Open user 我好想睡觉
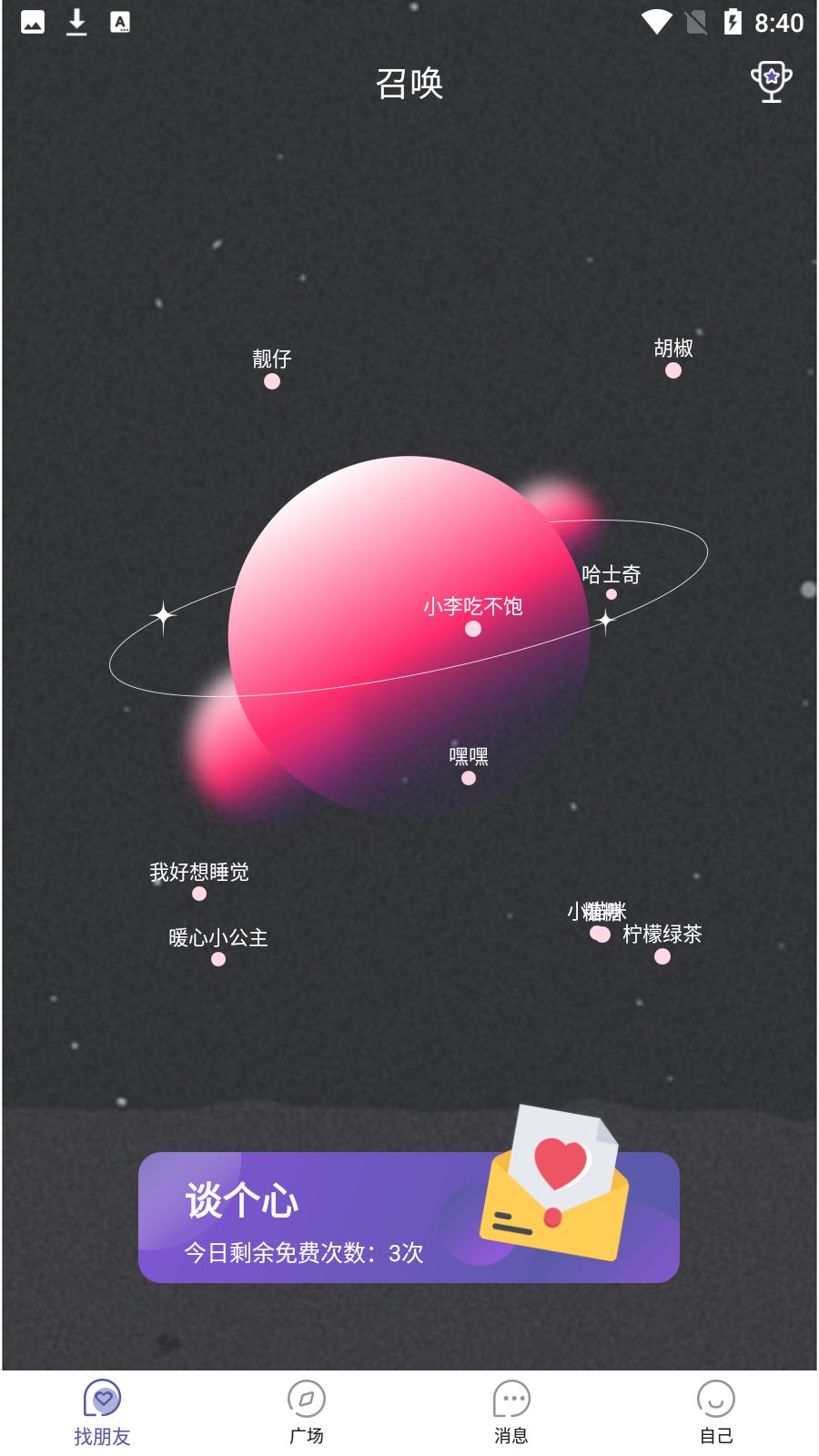This screenshot has height=1456, width=819. pyautogui.click(x=199, y=893)
